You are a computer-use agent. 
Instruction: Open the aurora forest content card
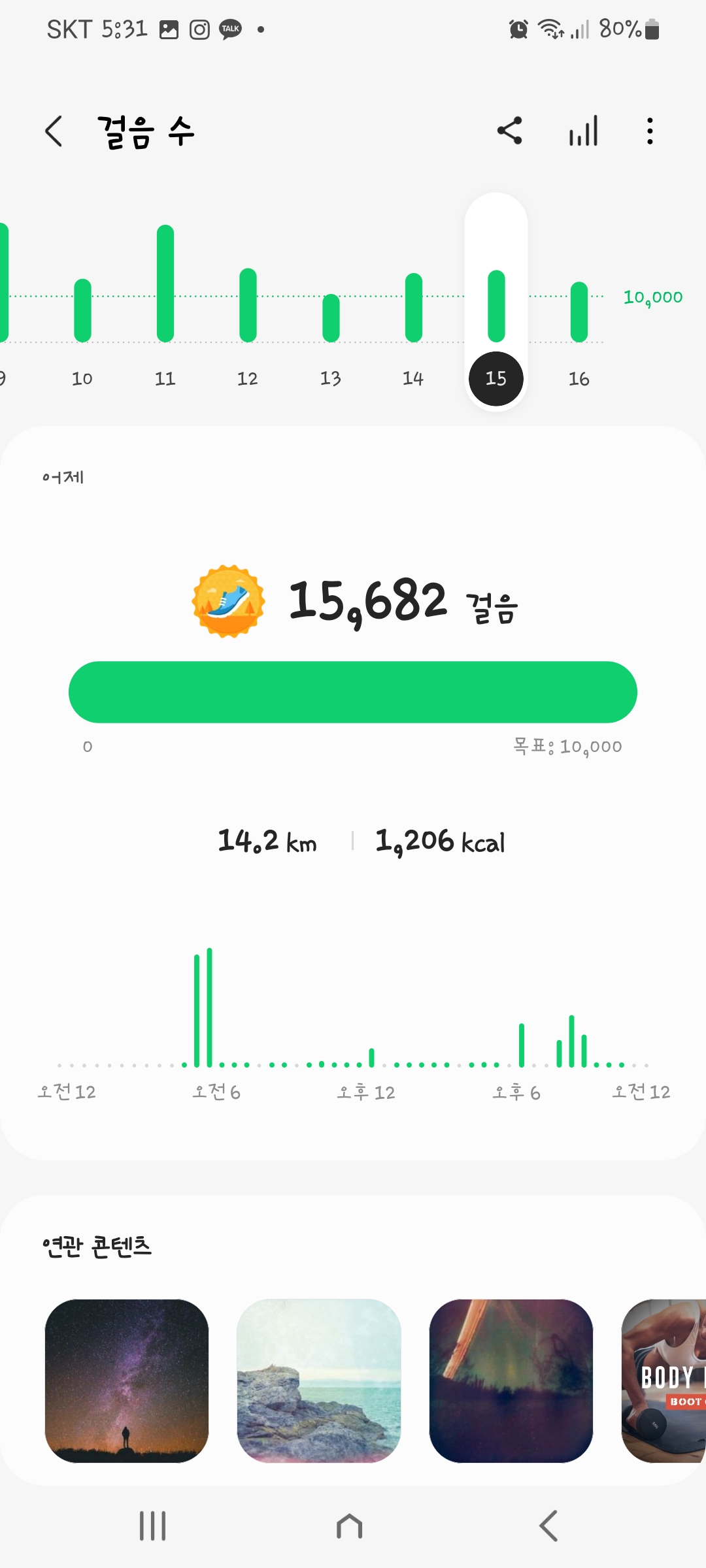pos(511,1380)
